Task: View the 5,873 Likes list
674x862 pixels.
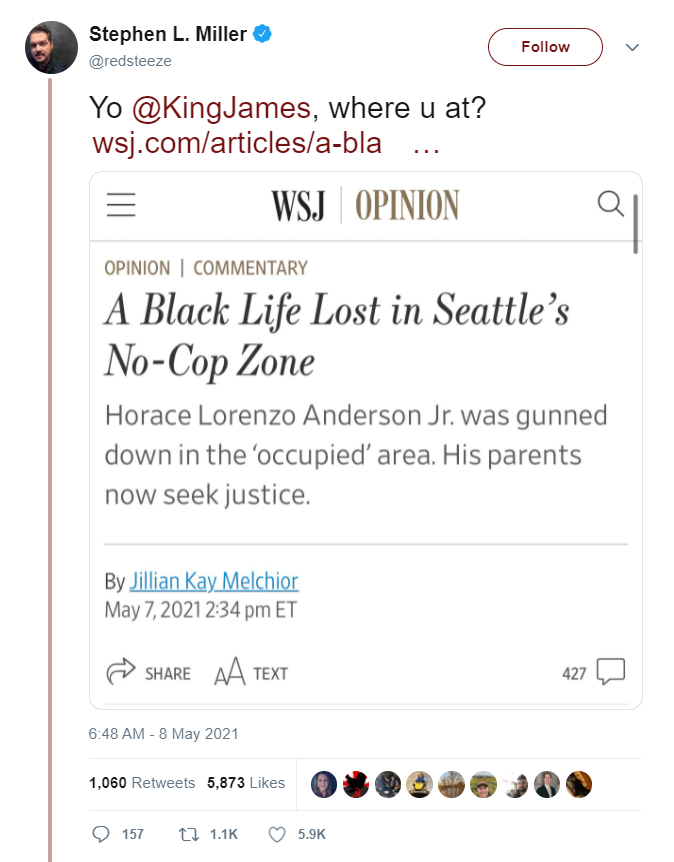Action: 246,782
